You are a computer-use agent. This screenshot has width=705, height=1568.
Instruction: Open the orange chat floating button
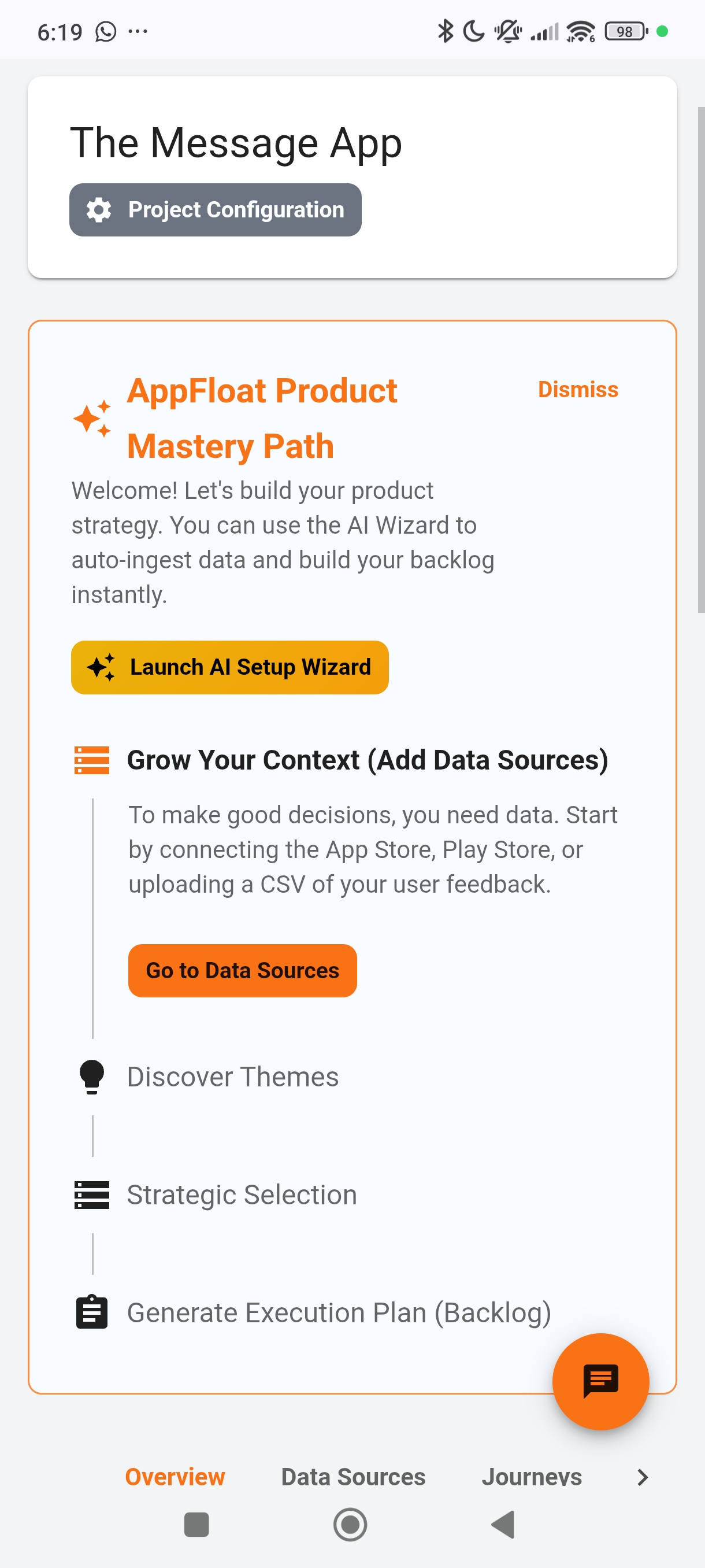pyautogui.click(x=600, y=1381)
